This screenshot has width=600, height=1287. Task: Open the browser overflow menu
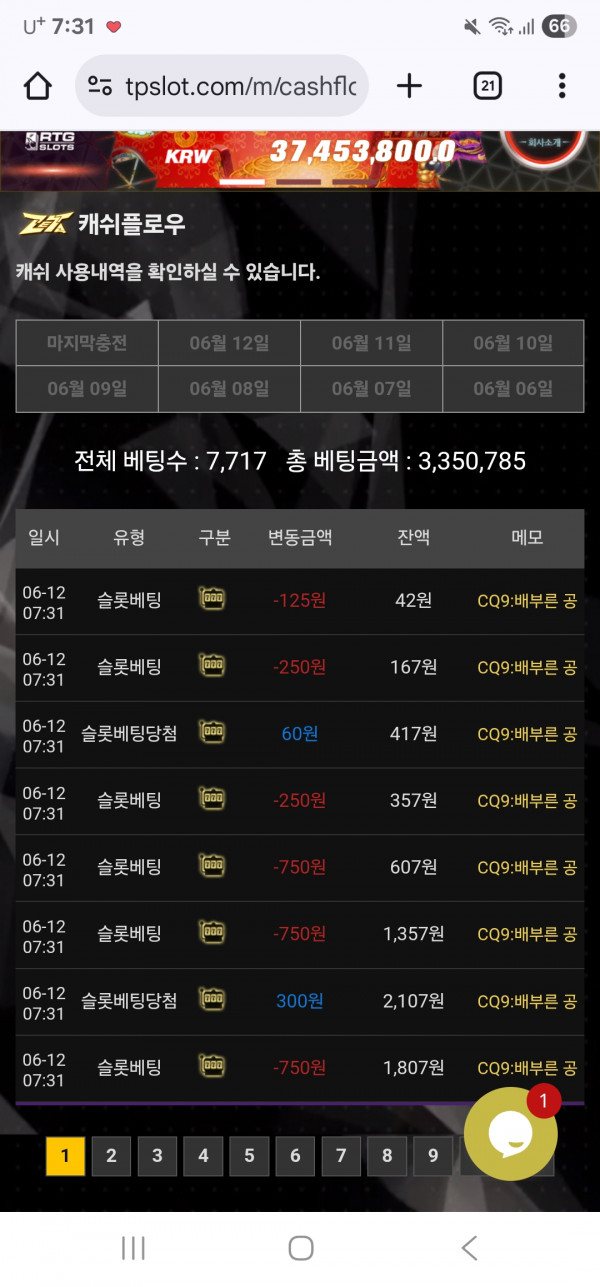[x=562, y=86]
